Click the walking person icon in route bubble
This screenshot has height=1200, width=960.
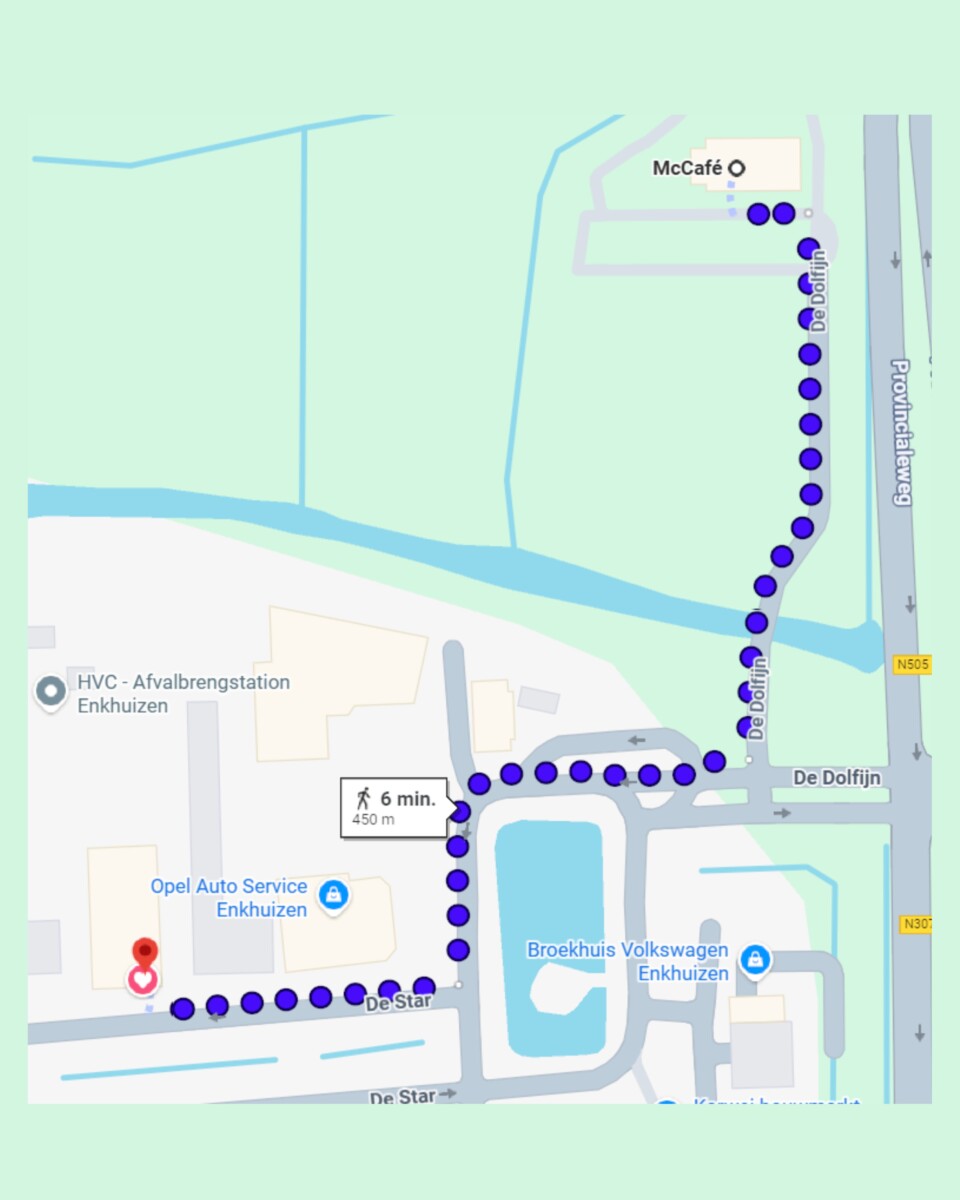[364, 799]
